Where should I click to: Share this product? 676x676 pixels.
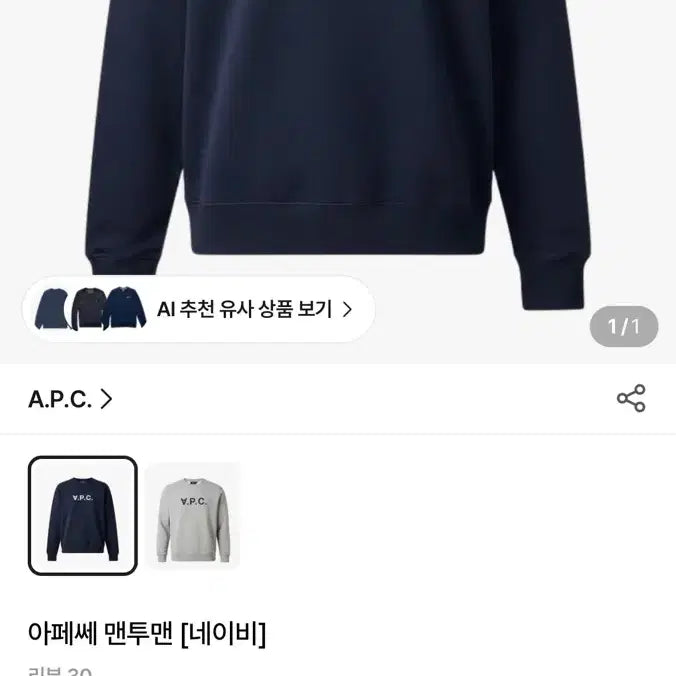(x=631, y=398)
